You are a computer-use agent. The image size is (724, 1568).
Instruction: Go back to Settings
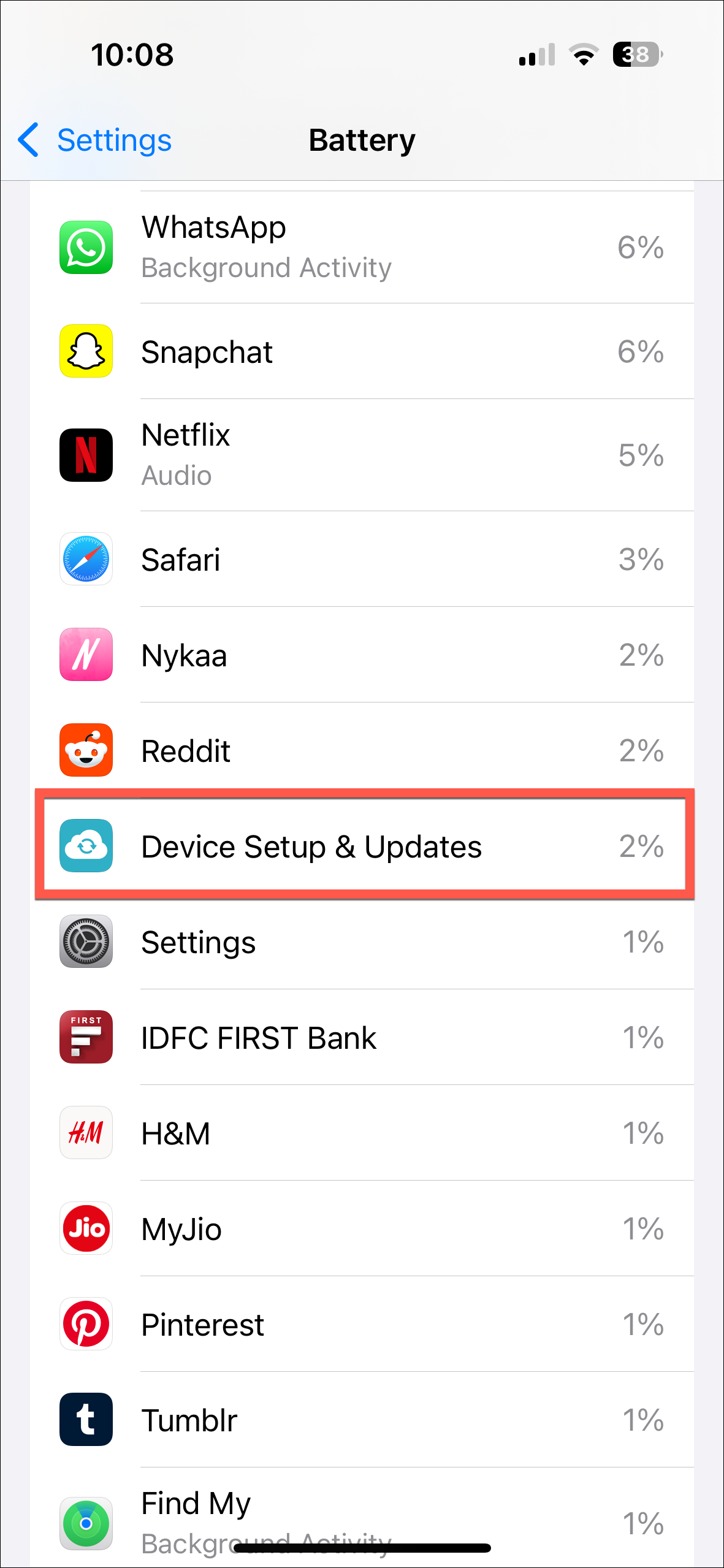[96, 140]
